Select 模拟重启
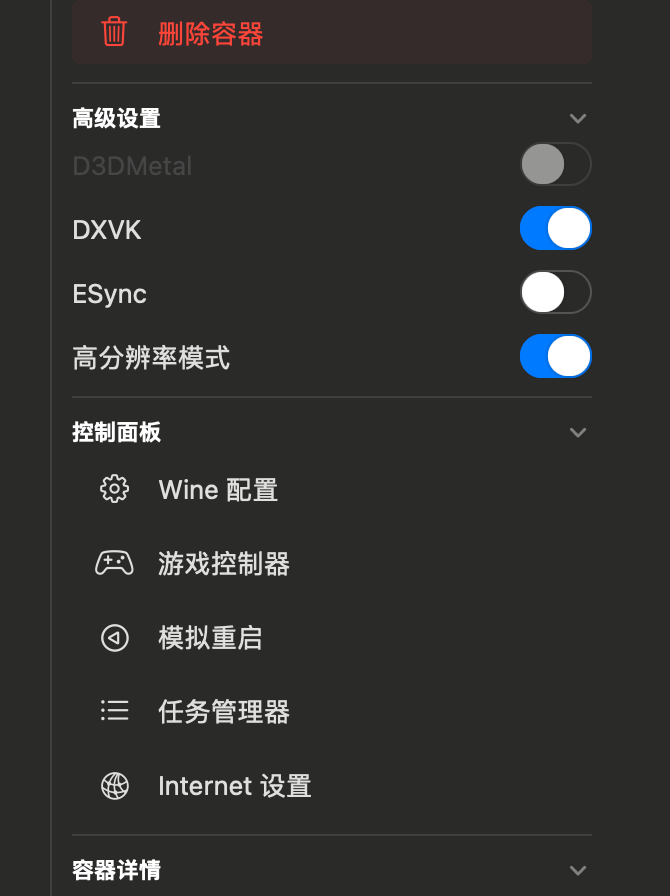This screenshot has width=670, height=896. point(210,638)
